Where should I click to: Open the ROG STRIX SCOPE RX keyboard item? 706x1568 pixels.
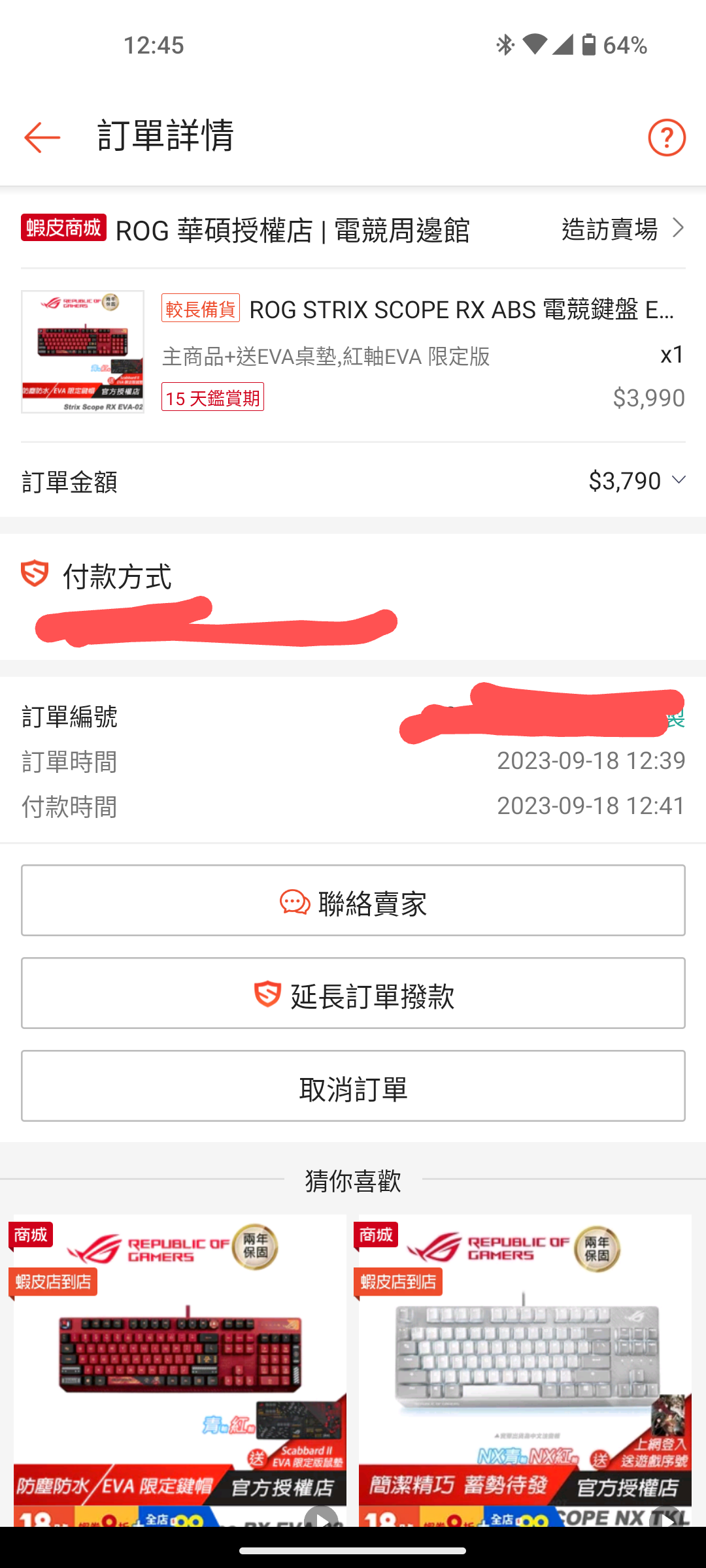(353, 352)
